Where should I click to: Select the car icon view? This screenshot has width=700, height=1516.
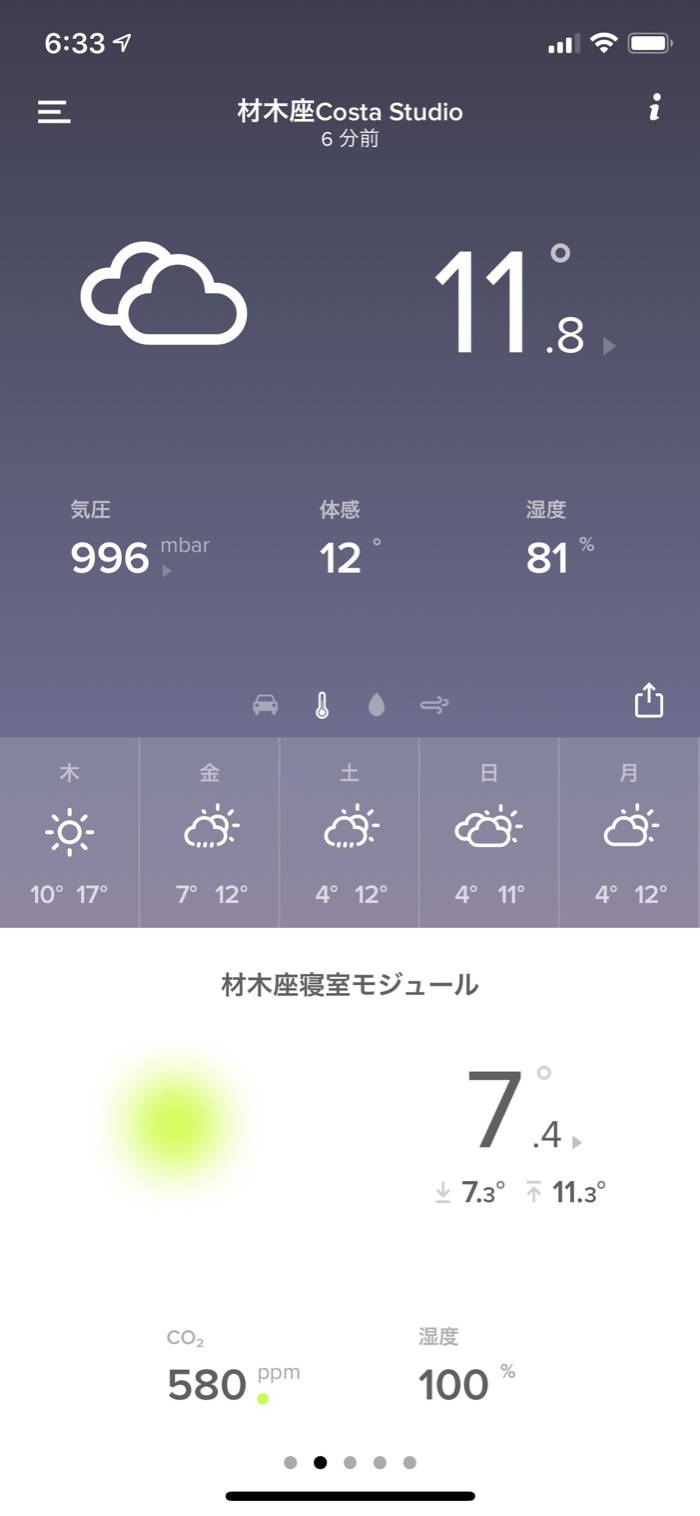pyautogui.click(x=265, y=706)
